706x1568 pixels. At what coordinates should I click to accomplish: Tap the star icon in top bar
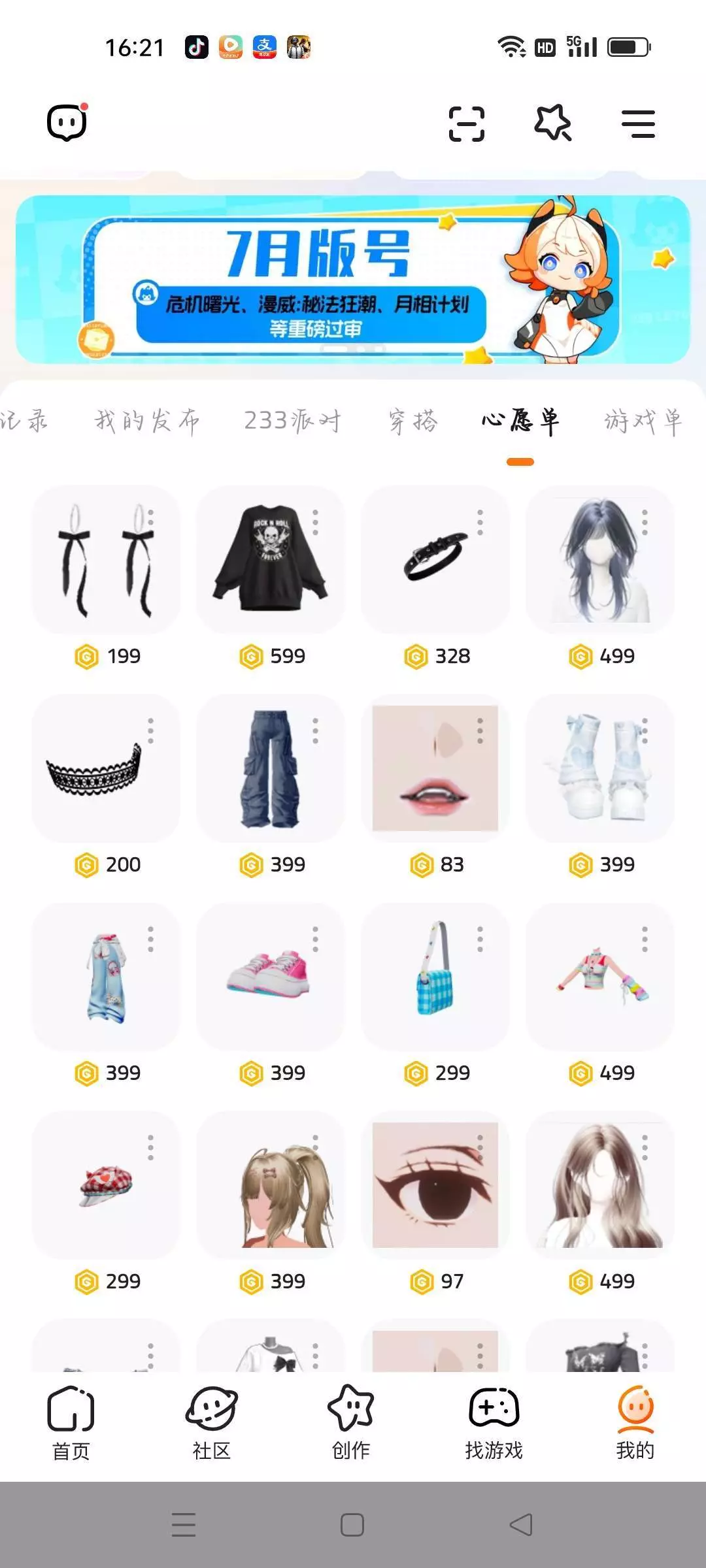tap(553, 123)
